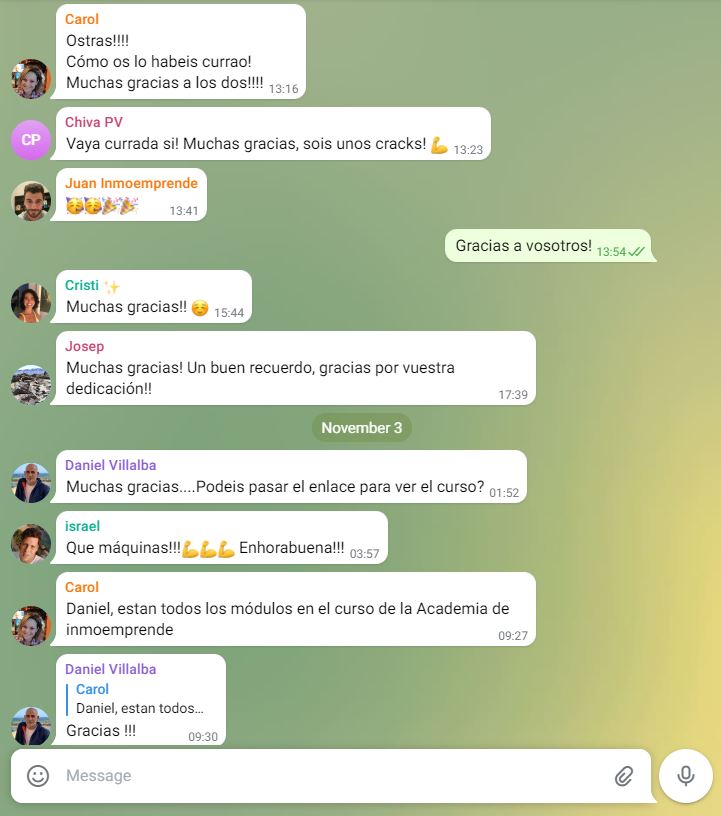
Task: Record a voice message with the microphone
Action: (x=686, y=775)
